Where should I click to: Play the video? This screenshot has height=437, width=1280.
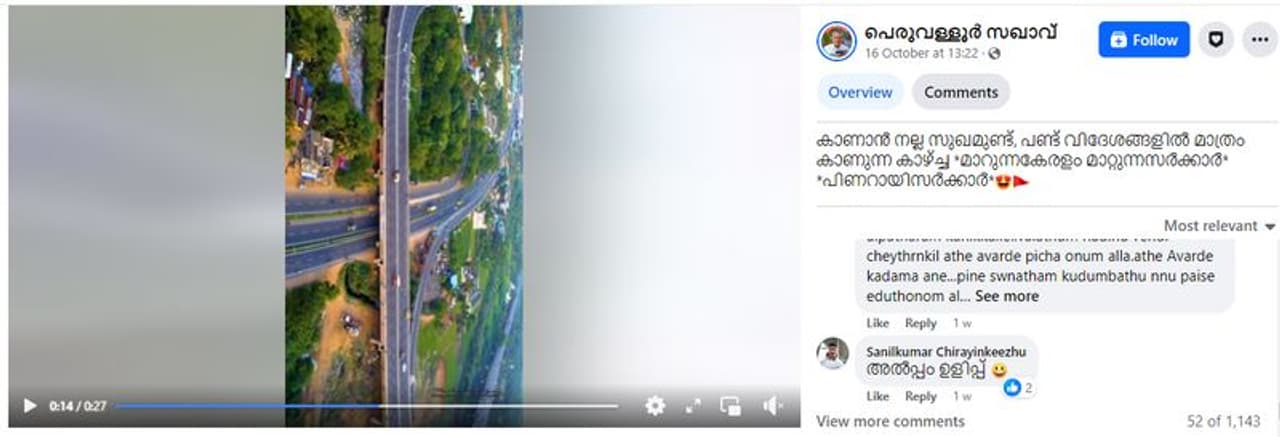(30, 406)
